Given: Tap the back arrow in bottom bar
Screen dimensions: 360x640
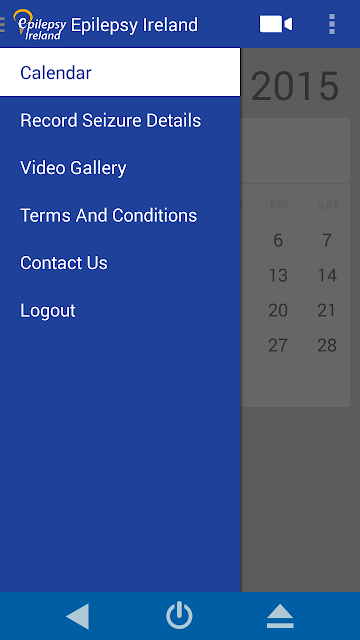Looking at the screenshot, I should click(x=78, y=616).
